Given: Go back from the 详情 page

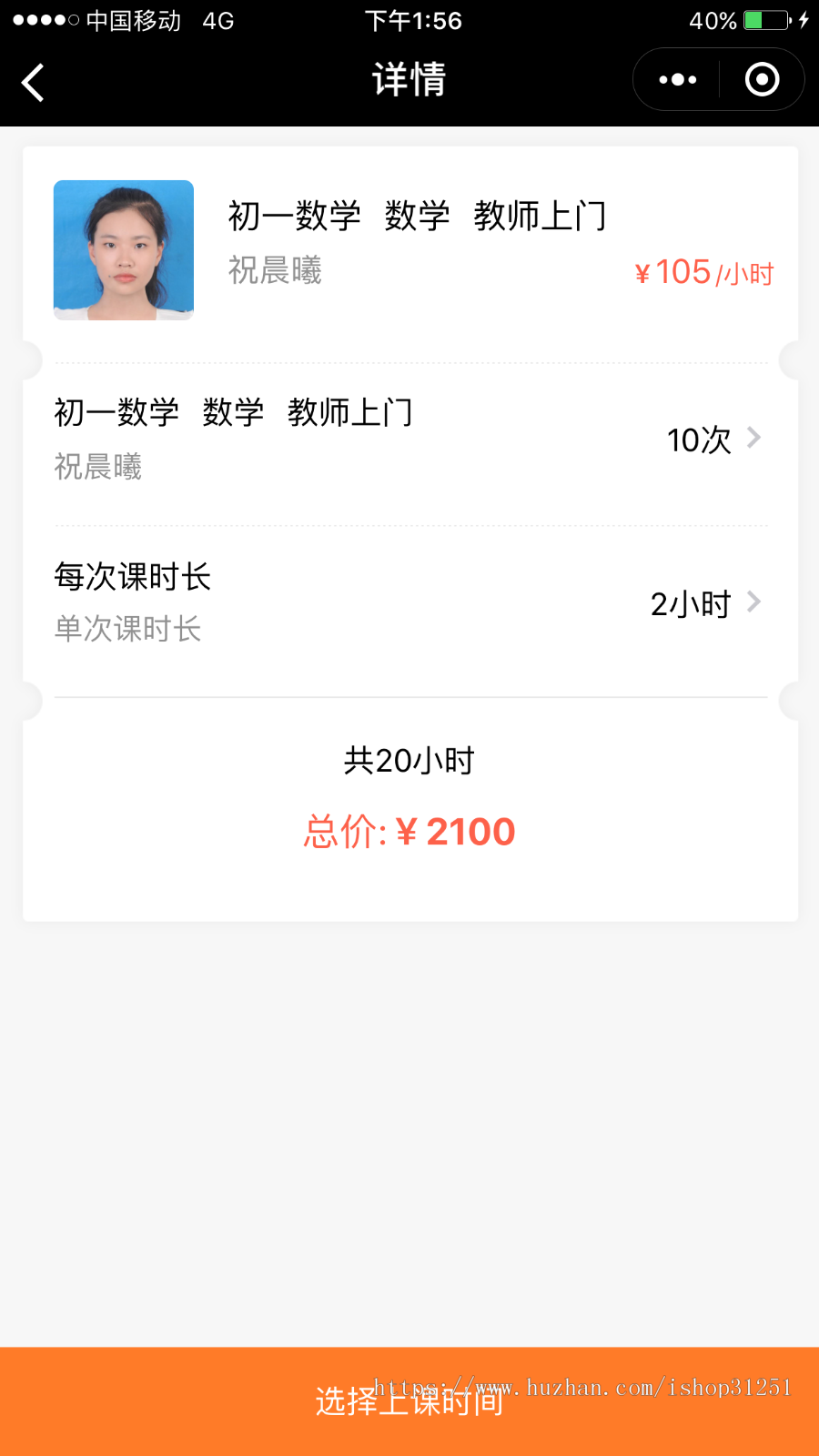Looking at the screenshot, I should [34, 82].
